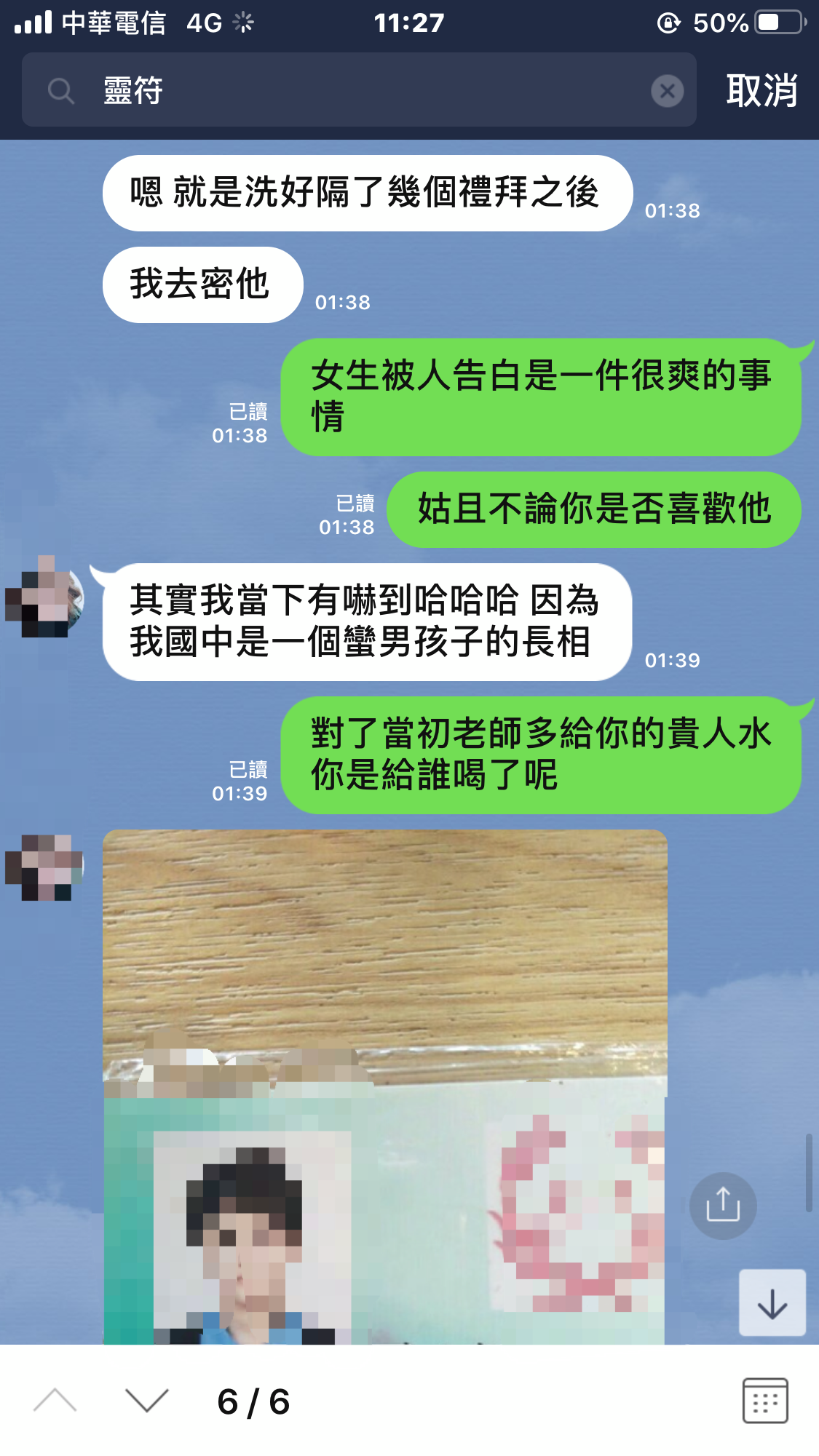Open the sender's profile picture beside the photo
Screen dimensions: 819x1456
[x=45, y=867]
